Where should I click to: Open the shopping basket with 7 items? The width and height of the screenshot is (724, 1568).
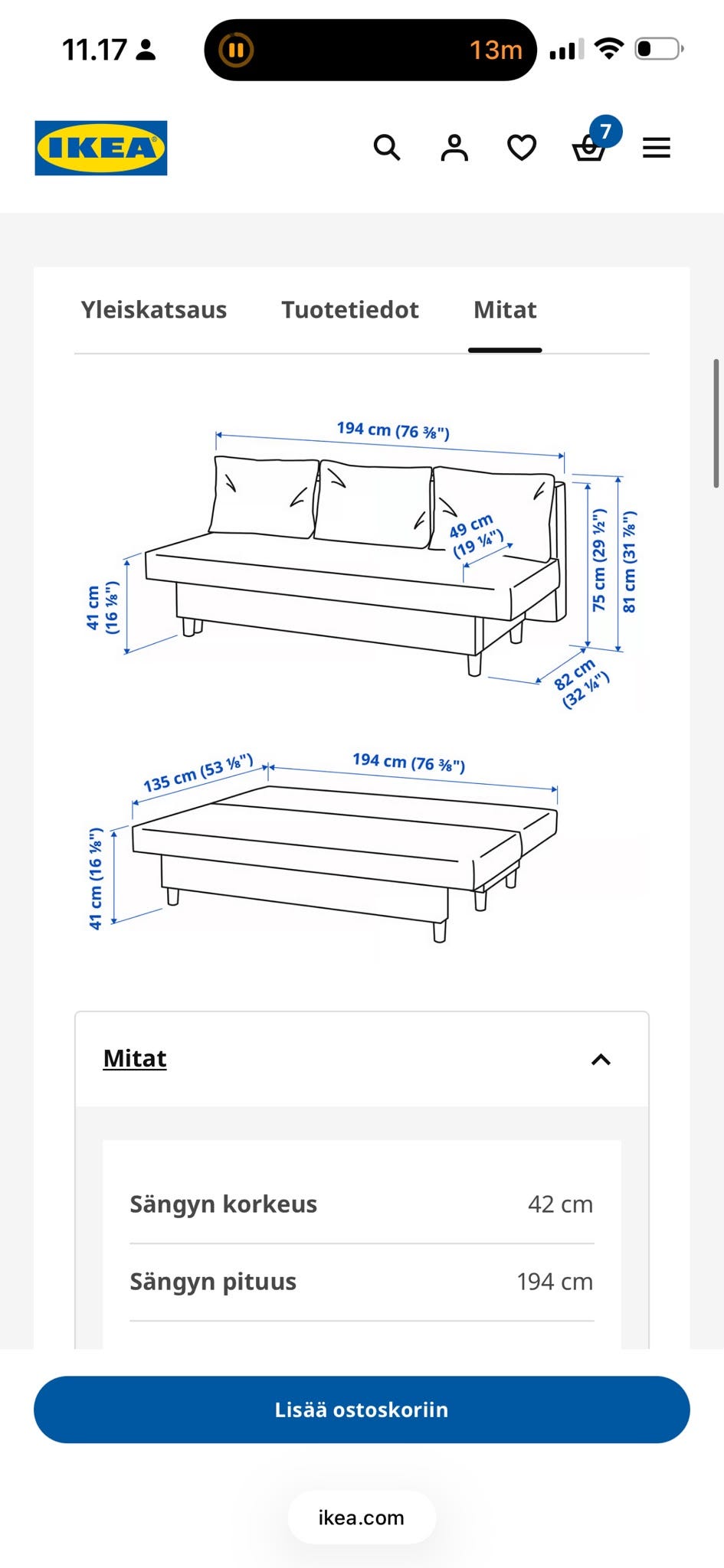click(591, 142)
